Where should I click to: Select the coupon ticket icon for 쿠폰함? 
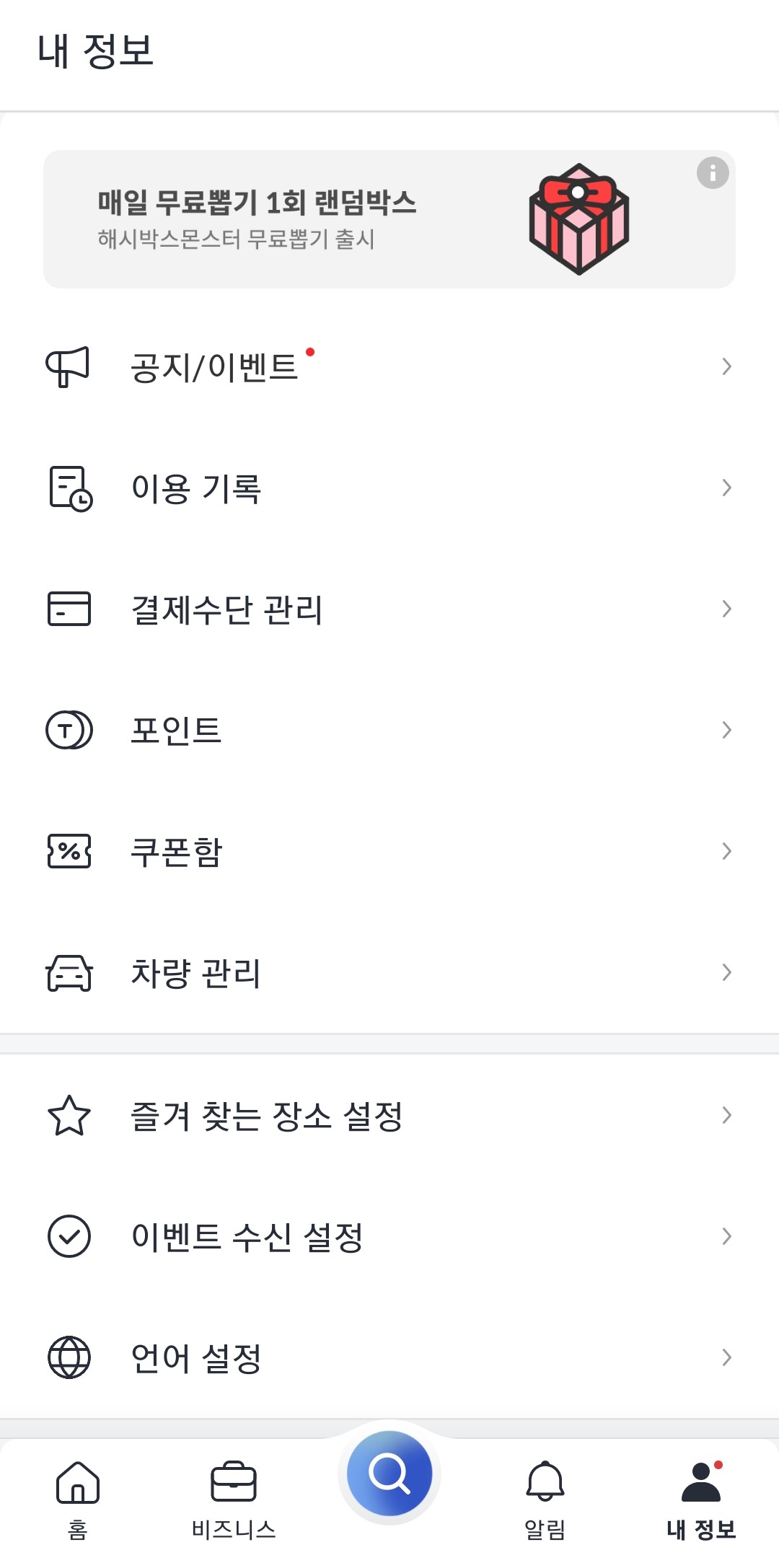[69, 852]
